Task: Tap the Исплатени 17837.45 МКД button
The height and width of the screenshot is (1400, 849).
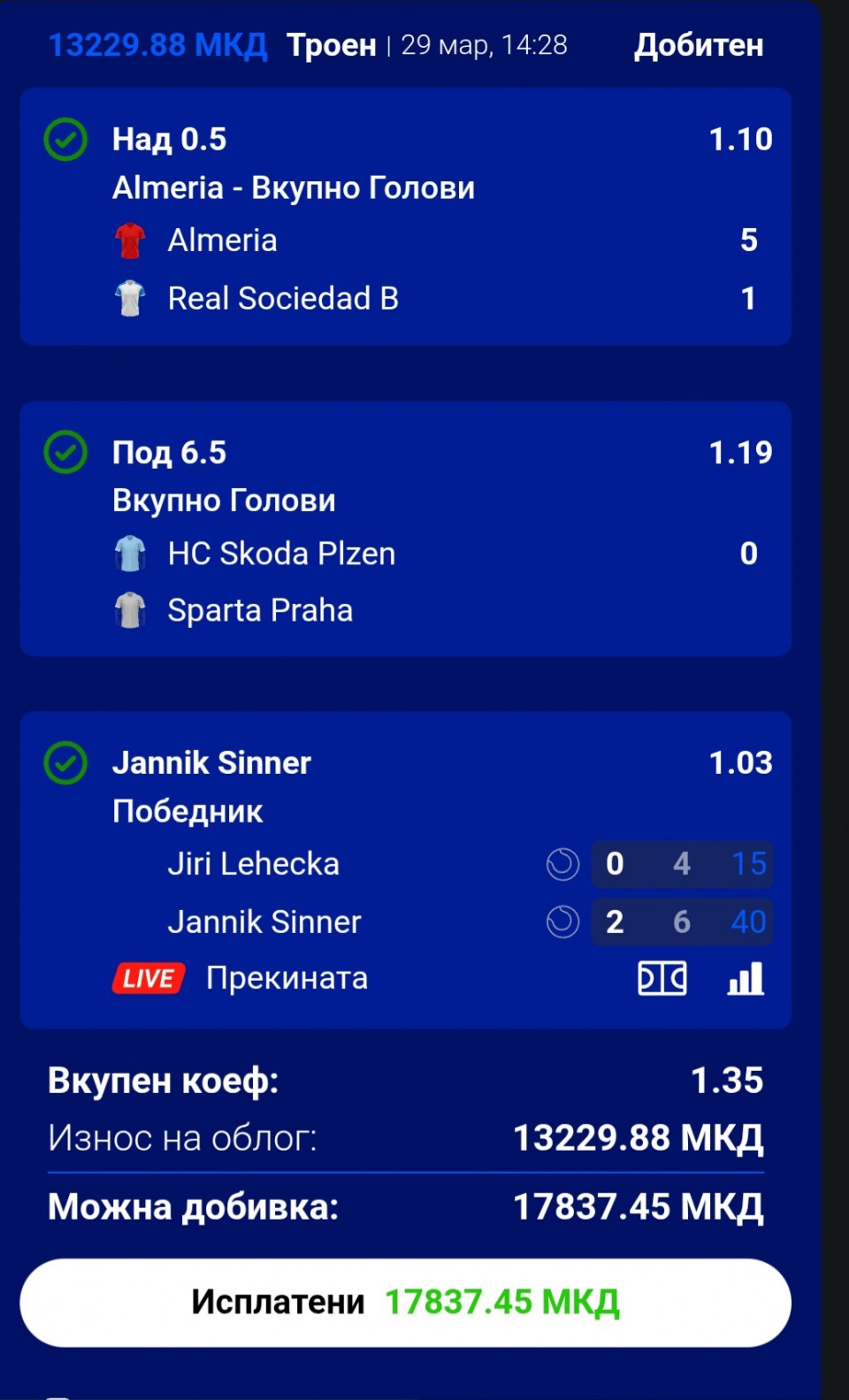Action: pos(405,1302)
